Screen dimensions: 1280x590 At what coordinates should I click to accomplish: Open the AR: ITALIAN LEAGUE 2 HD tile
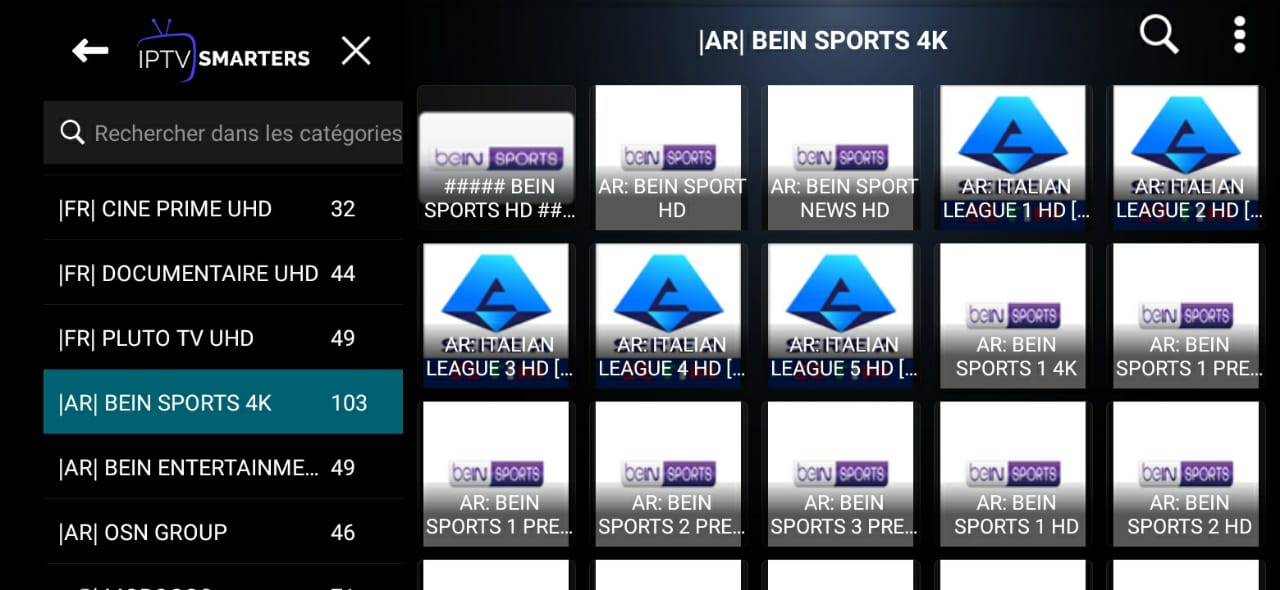[x=1188, y=157]
